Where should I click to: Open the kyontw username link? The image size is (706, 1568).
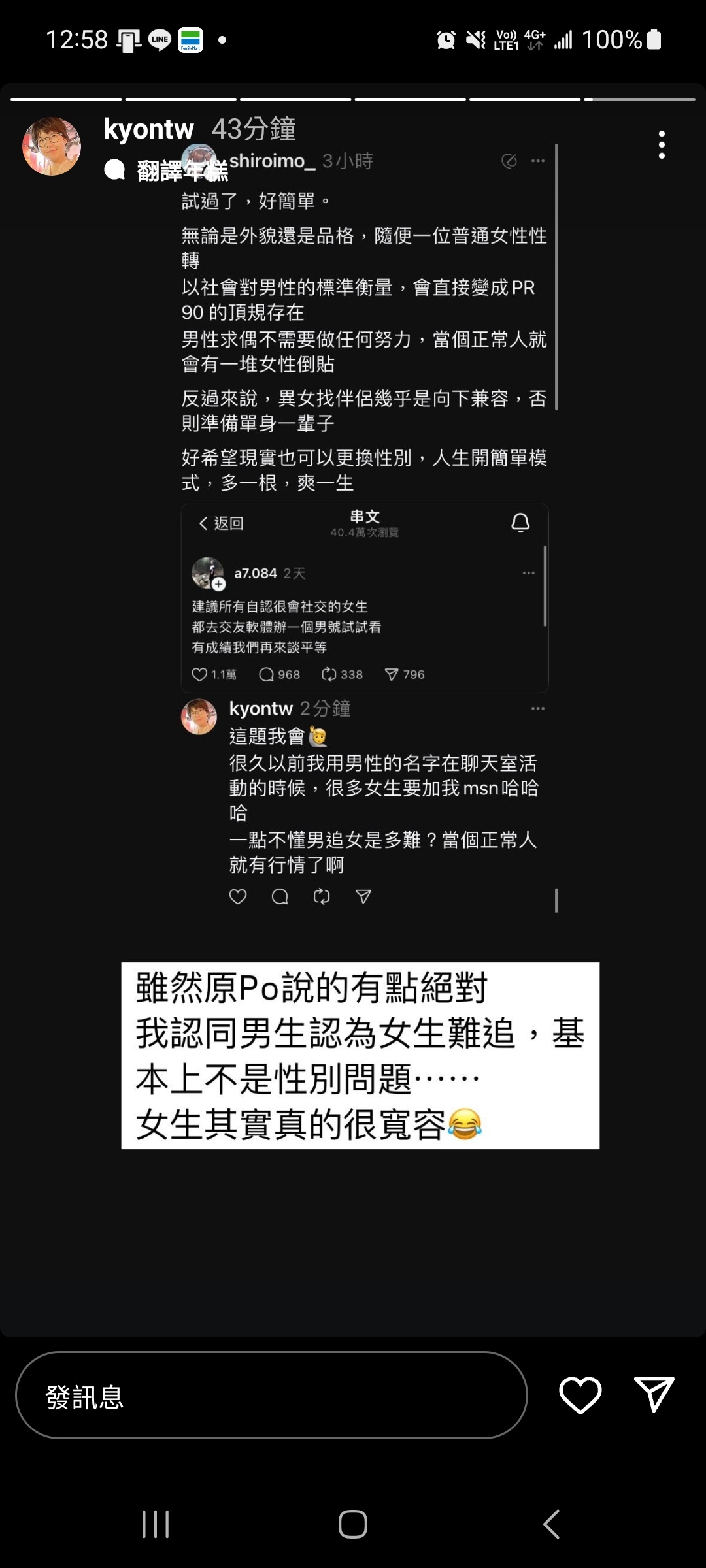148,129
